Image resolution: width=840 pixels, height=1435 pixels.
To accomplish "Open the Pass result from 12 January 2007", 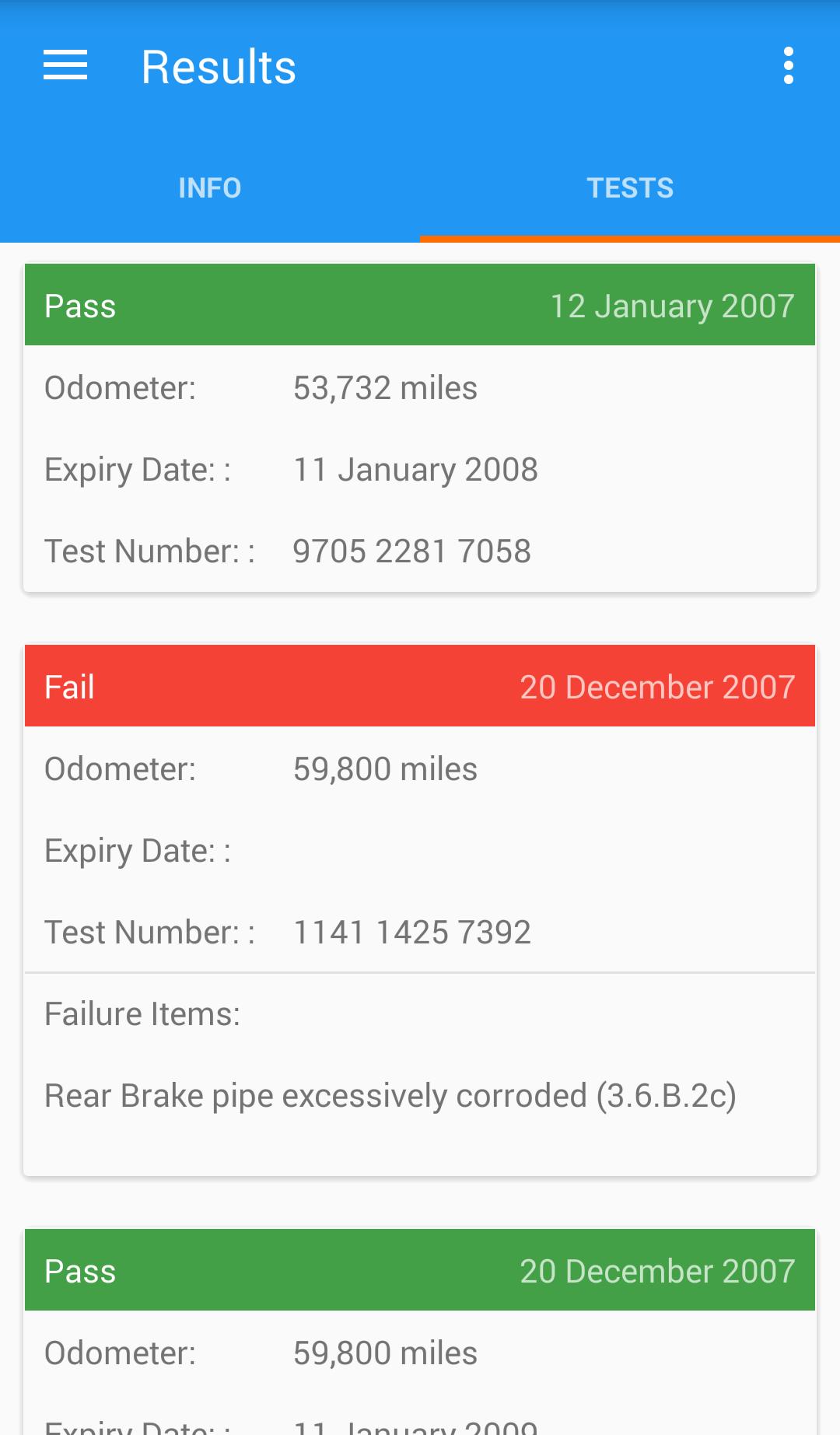I will tap(420, 428).
